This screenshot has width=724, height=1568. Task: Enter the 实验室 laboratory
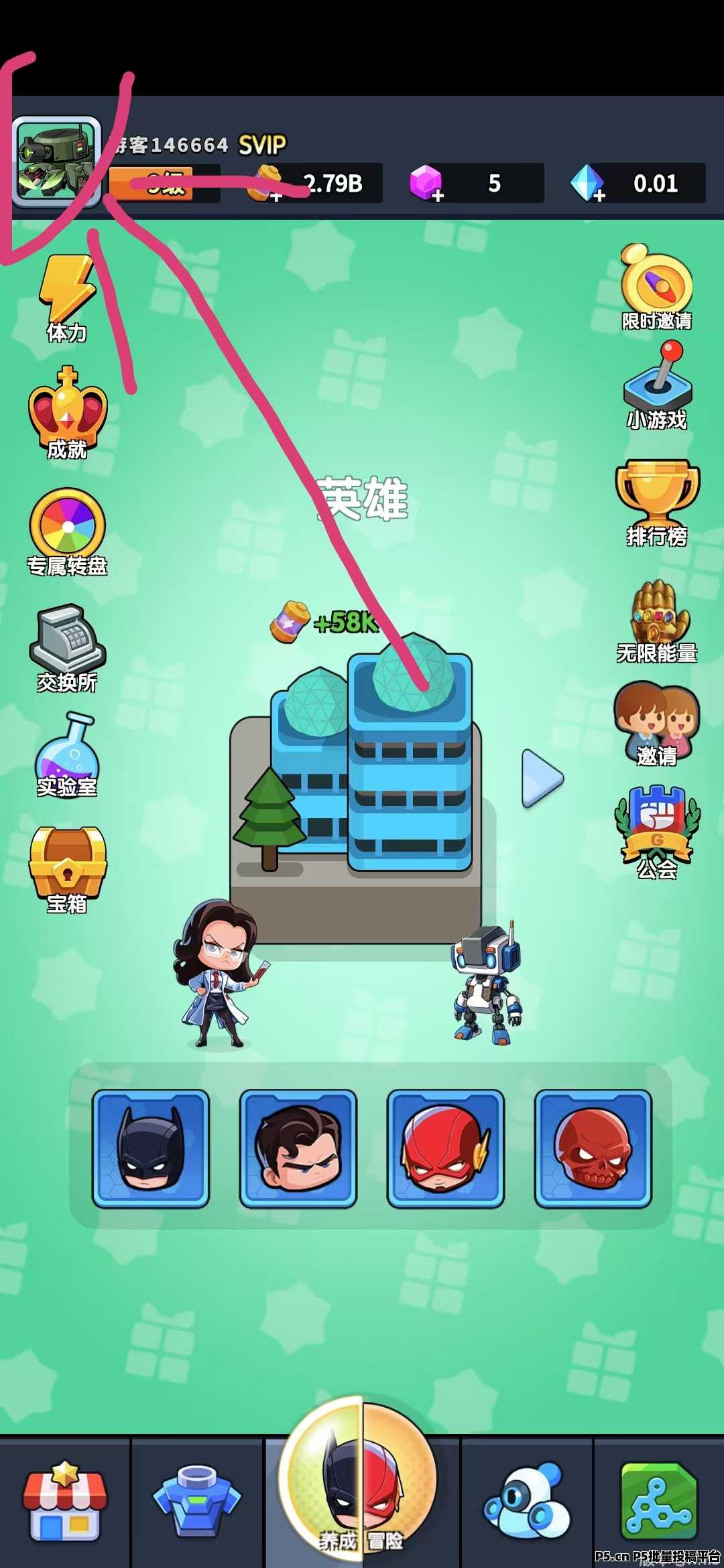click(x=67, y=754)
